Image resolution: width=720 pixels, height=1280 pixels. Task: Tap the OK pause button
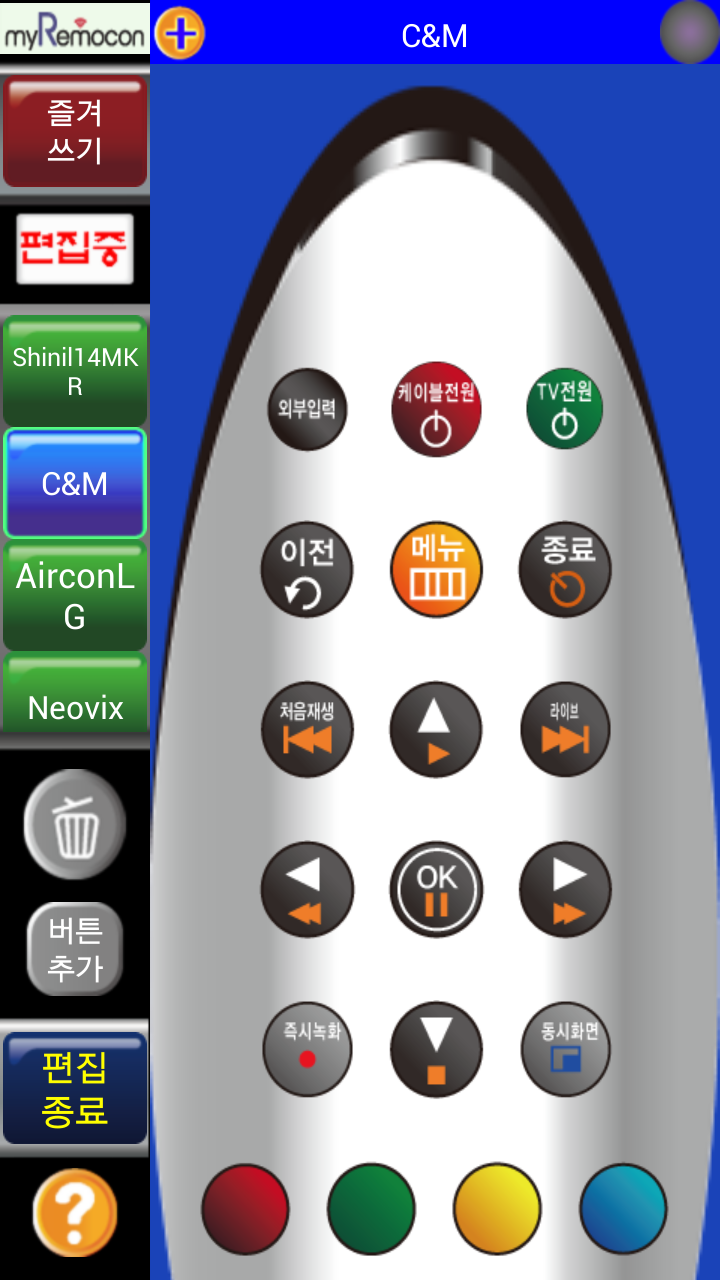pos(436,888)
